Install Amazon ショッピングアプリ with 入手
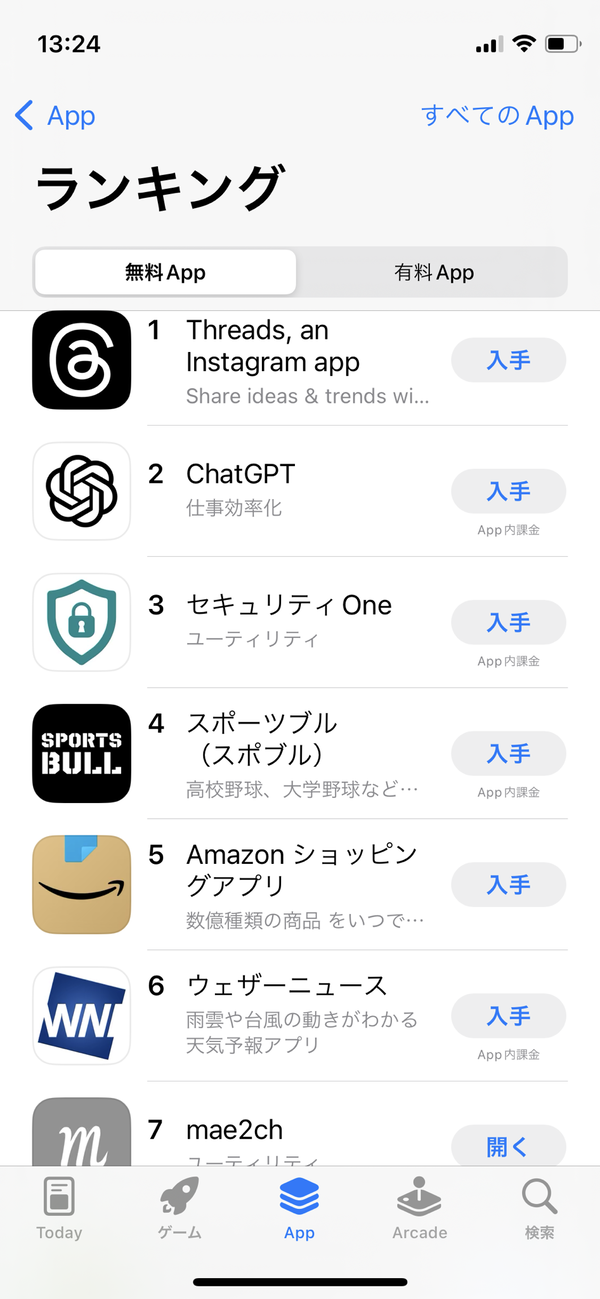Image resolution: width=600 pixels, height=1299 pixels. tap(508, 884)
